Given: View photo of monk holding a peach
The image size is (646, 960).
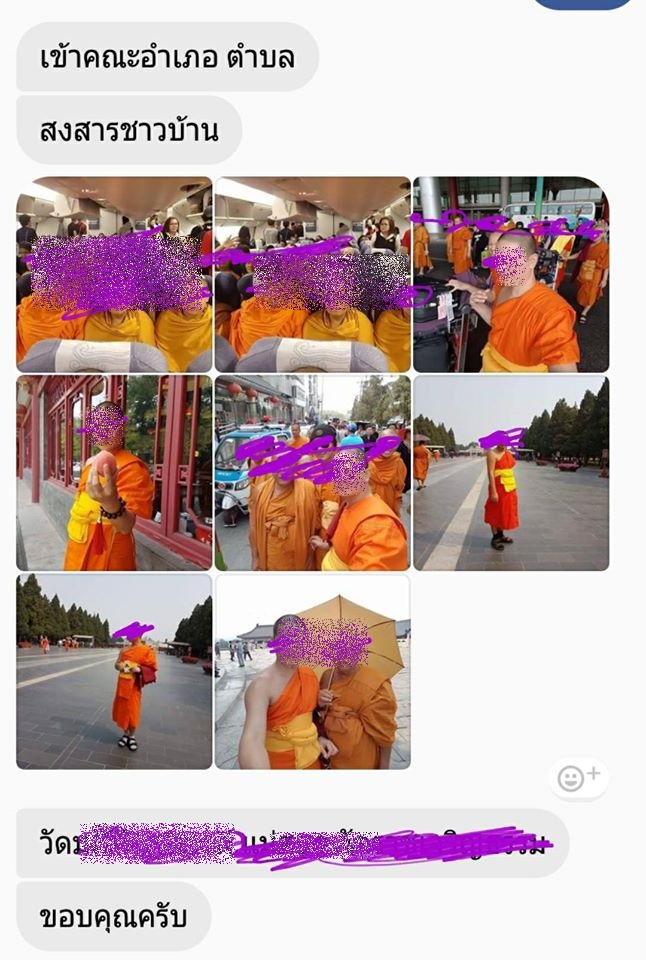Looking at the screenshot, I should [x=114, y=473].
